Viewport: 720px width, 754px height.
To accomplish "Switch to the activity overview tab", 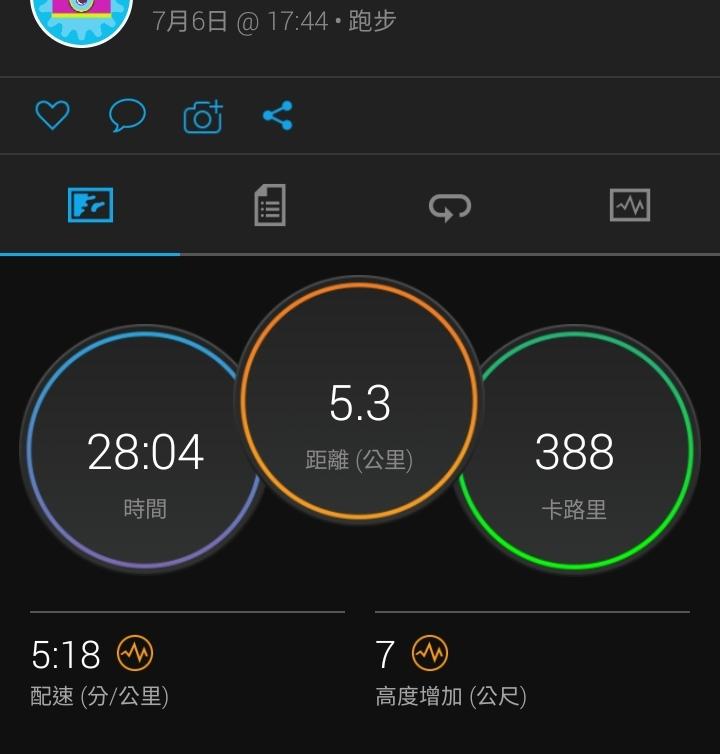I will point(90,205).
